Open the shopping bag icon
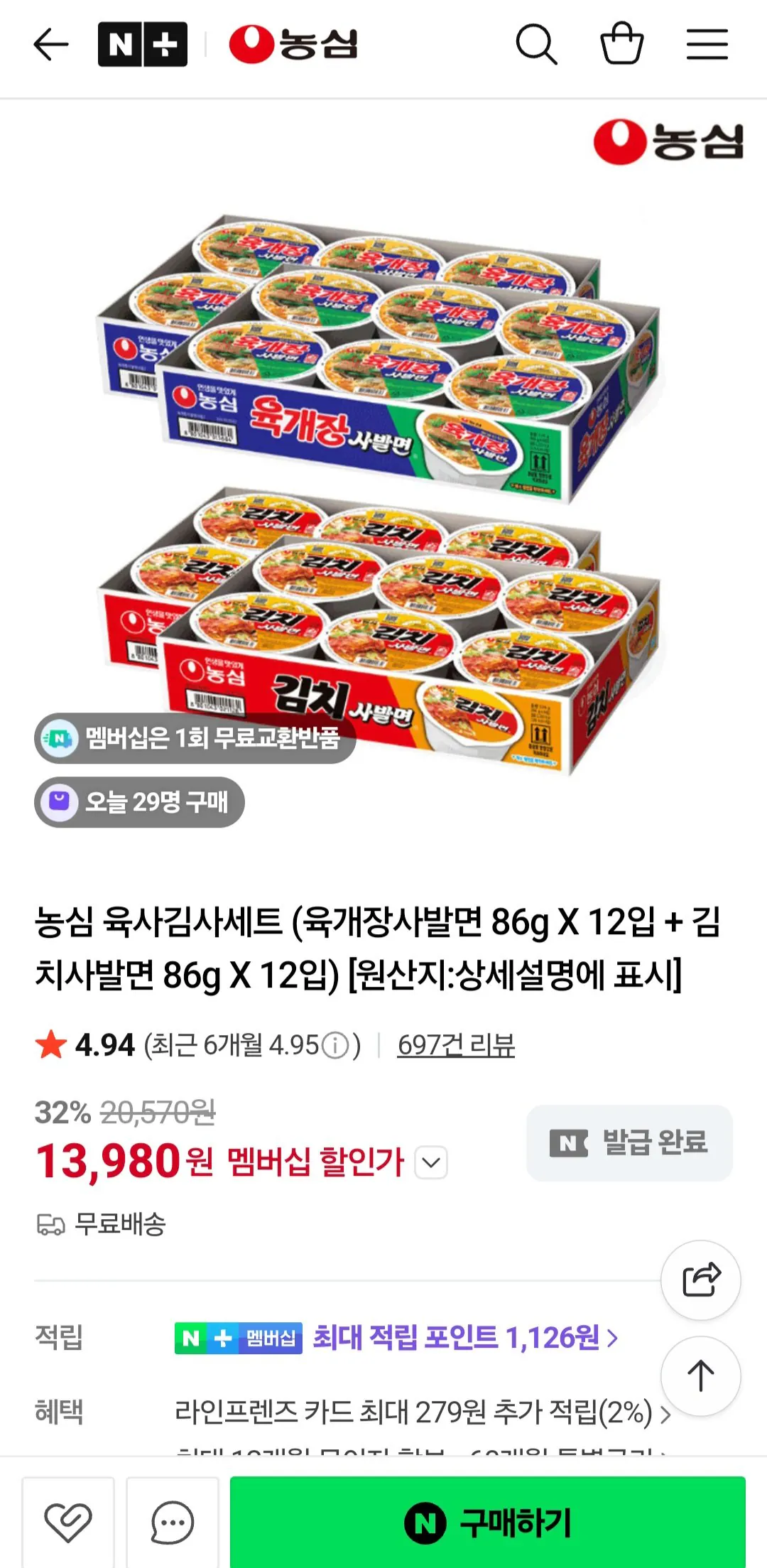 pyautogui.click(x=623, y=44)
